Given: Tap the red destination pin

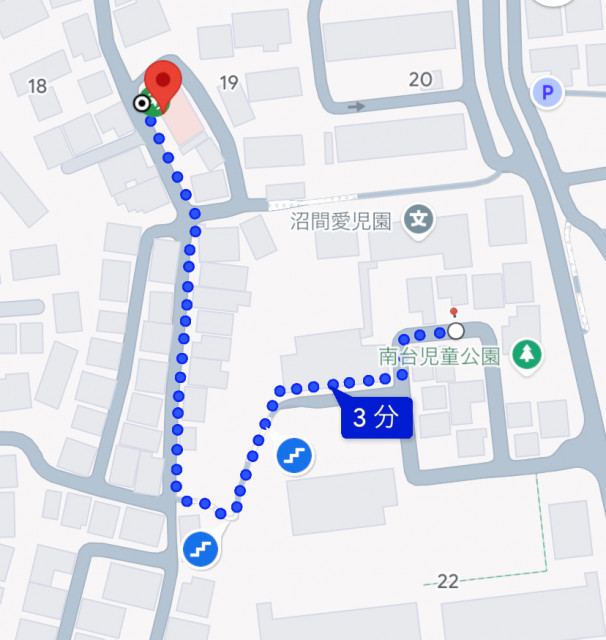Looking at the screenshot, I should pos(162,79).
